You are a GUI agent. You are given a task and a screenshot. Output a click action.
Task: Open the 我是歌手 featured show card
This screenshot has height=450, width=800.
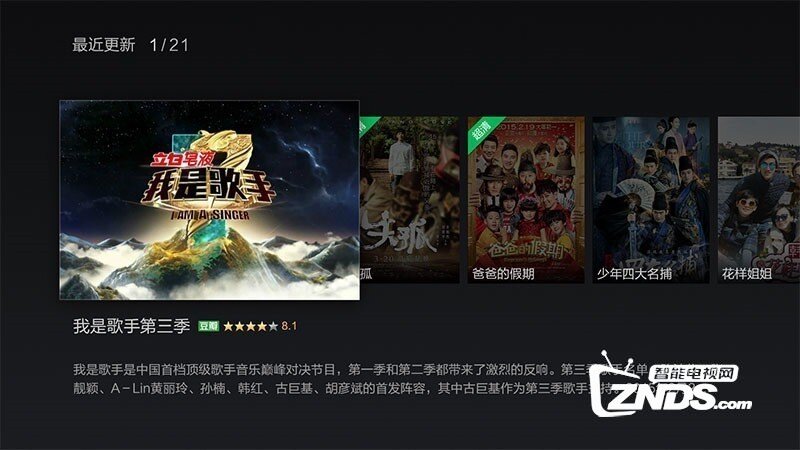(x=209, y=200)
